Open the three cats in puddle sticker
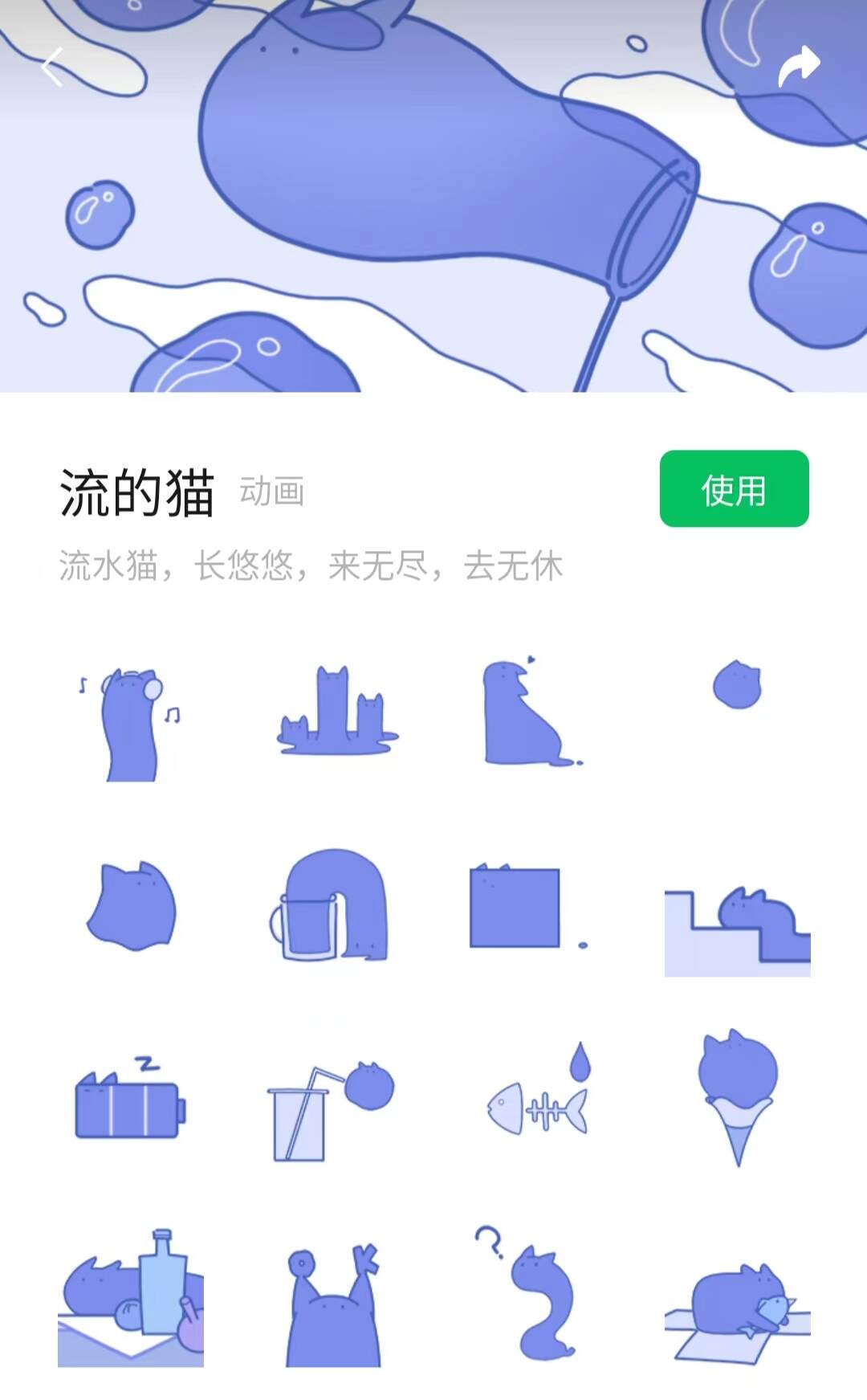867x1400 pixels. (336, 712)
